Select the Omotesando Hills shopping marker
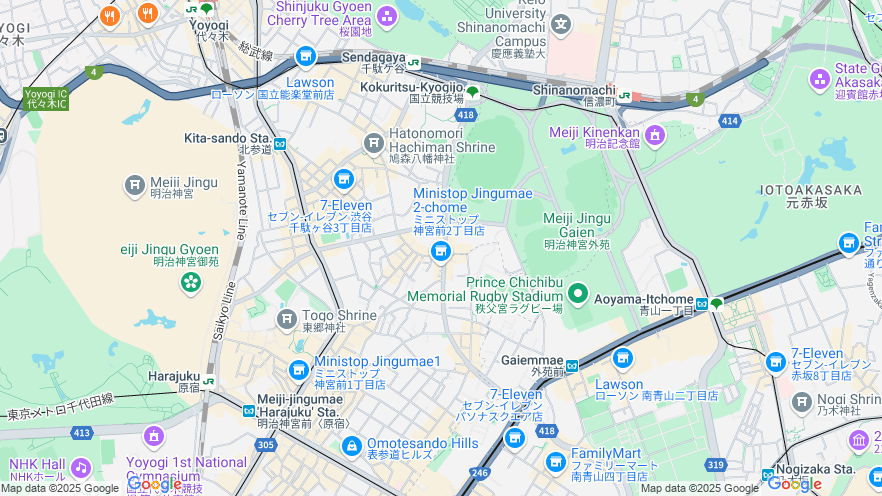This screenshot has width=882, height=496. click(352, 446)
